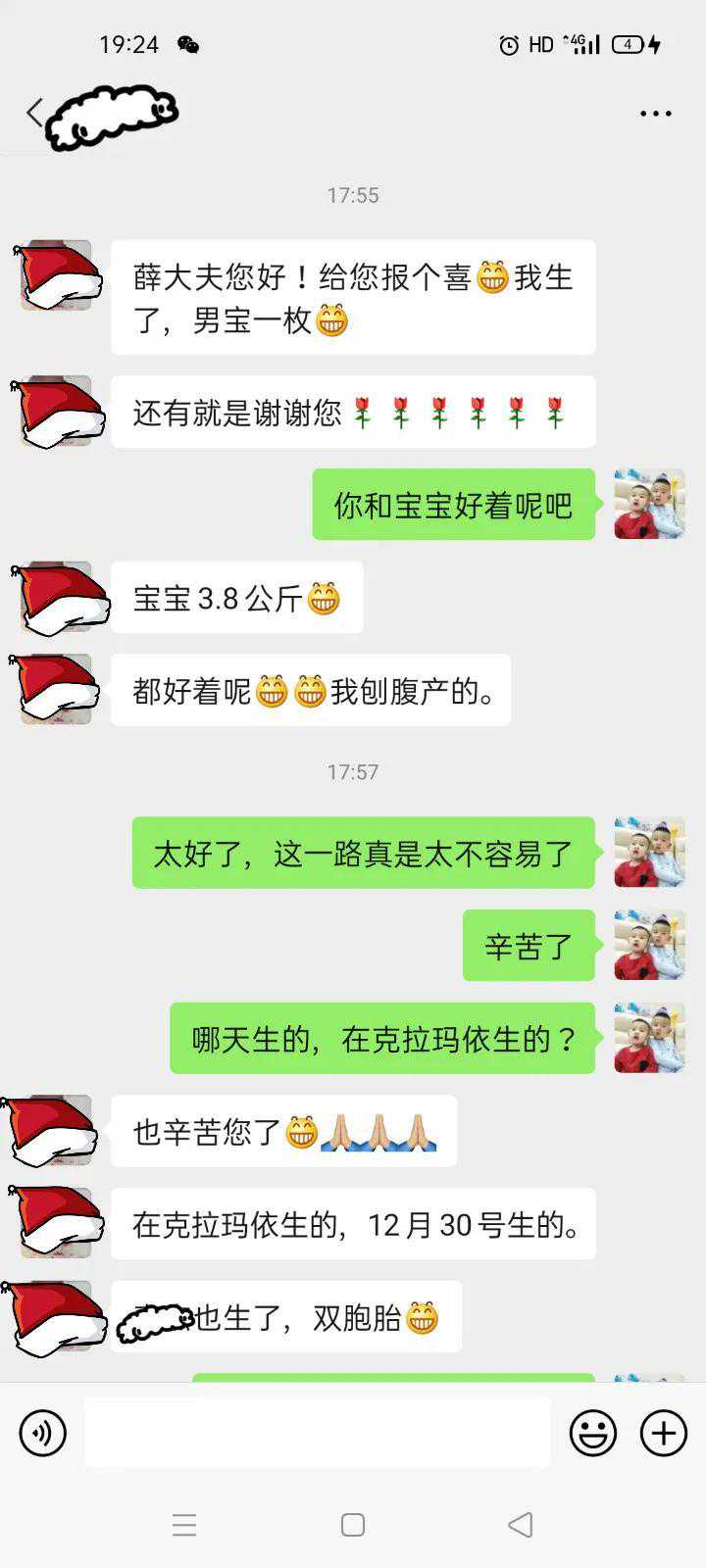Switch to voice message input
The image size is (706, 1568).
tap(43, 1434)
